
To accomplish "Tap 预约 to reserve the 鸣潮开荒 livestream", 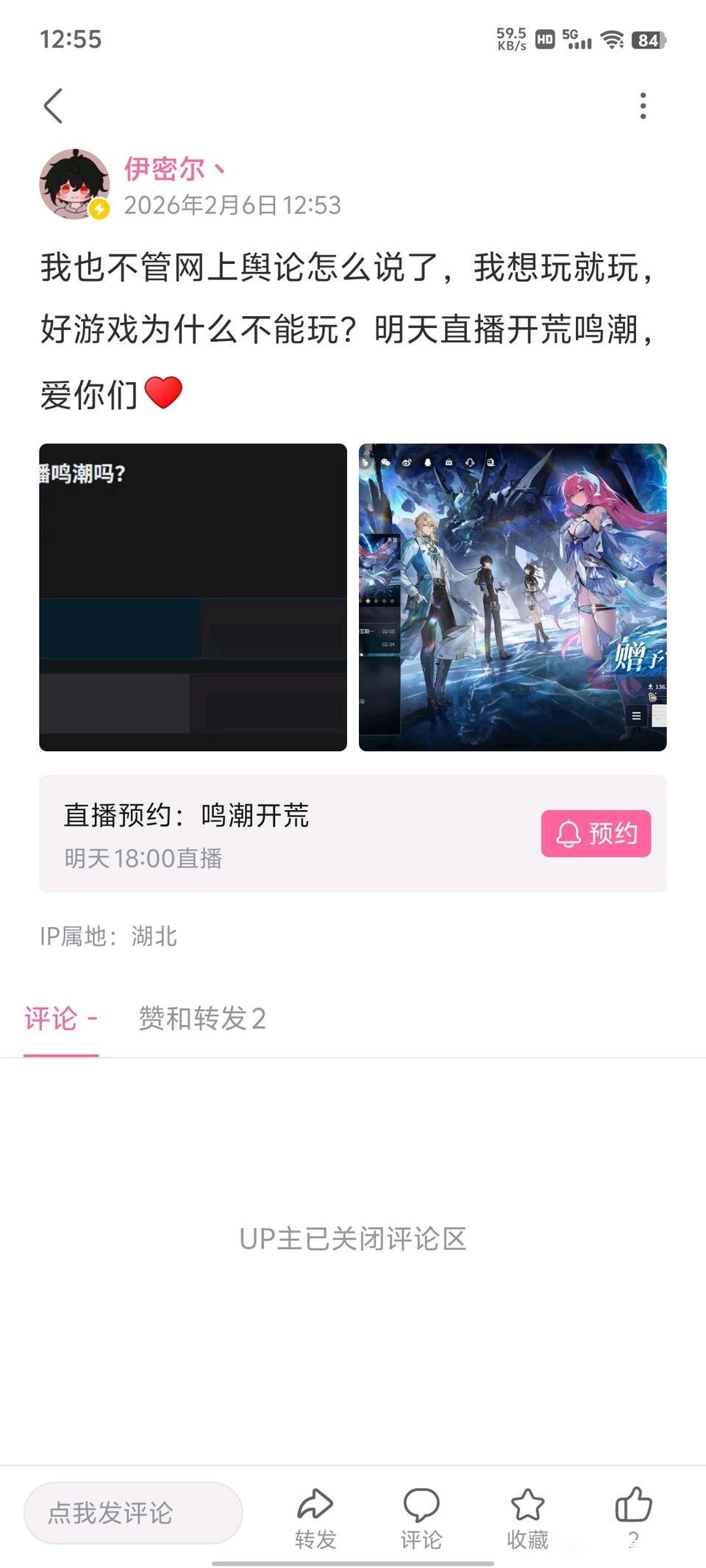I will click(x=596, y=834).
